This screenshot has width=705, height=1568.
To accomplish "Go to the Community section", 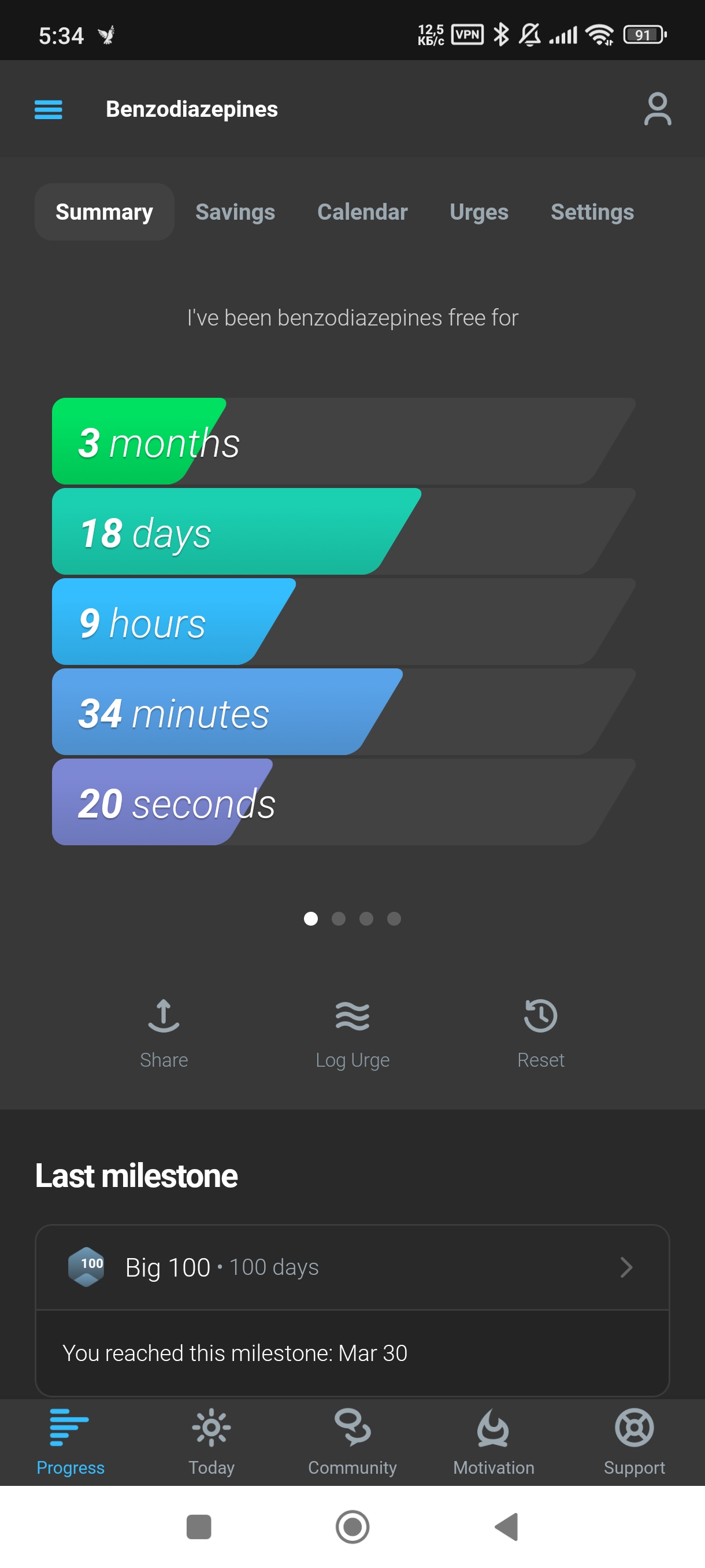I will [352, 1442].
